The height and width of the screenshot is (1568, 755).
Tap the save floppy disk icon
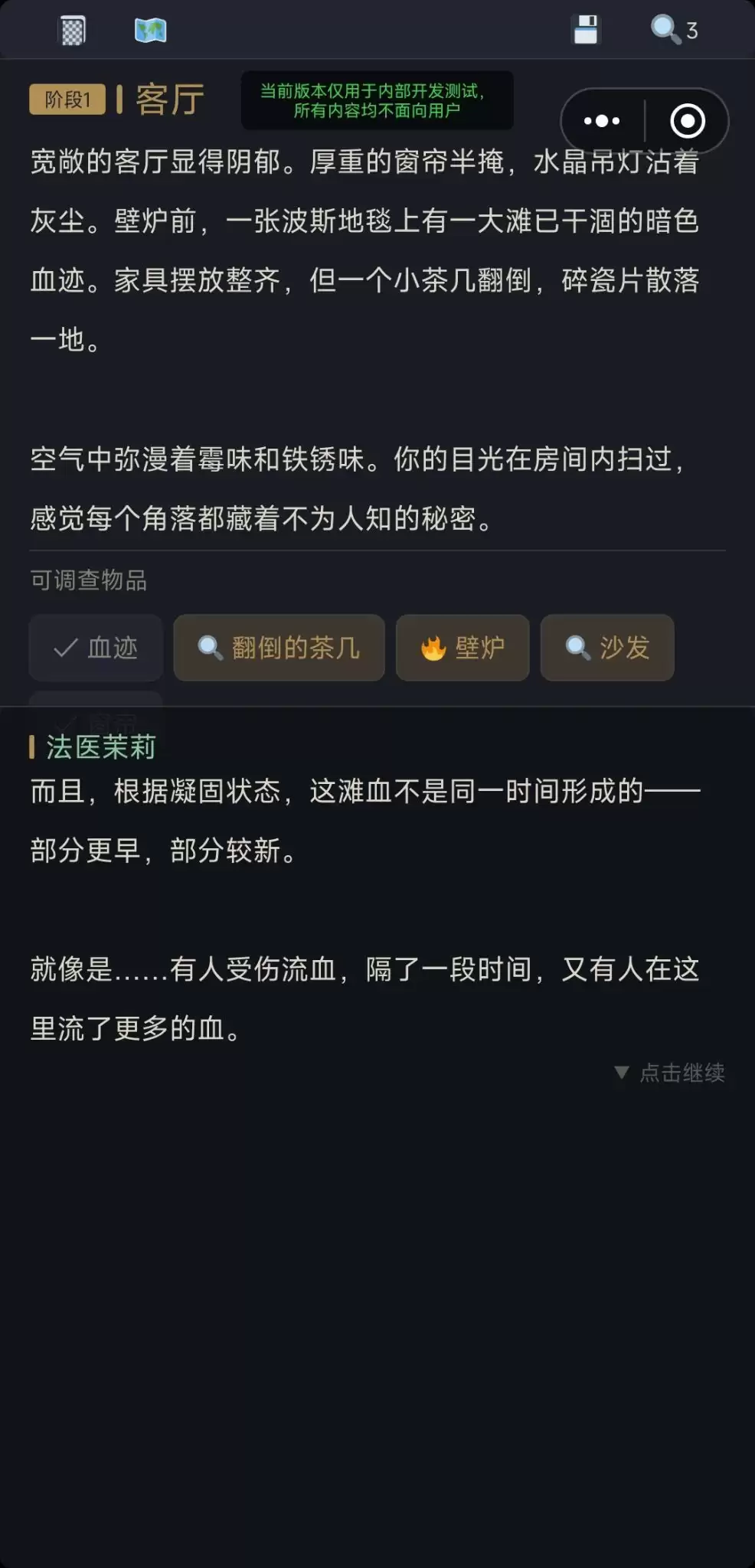tap(586, 31)
